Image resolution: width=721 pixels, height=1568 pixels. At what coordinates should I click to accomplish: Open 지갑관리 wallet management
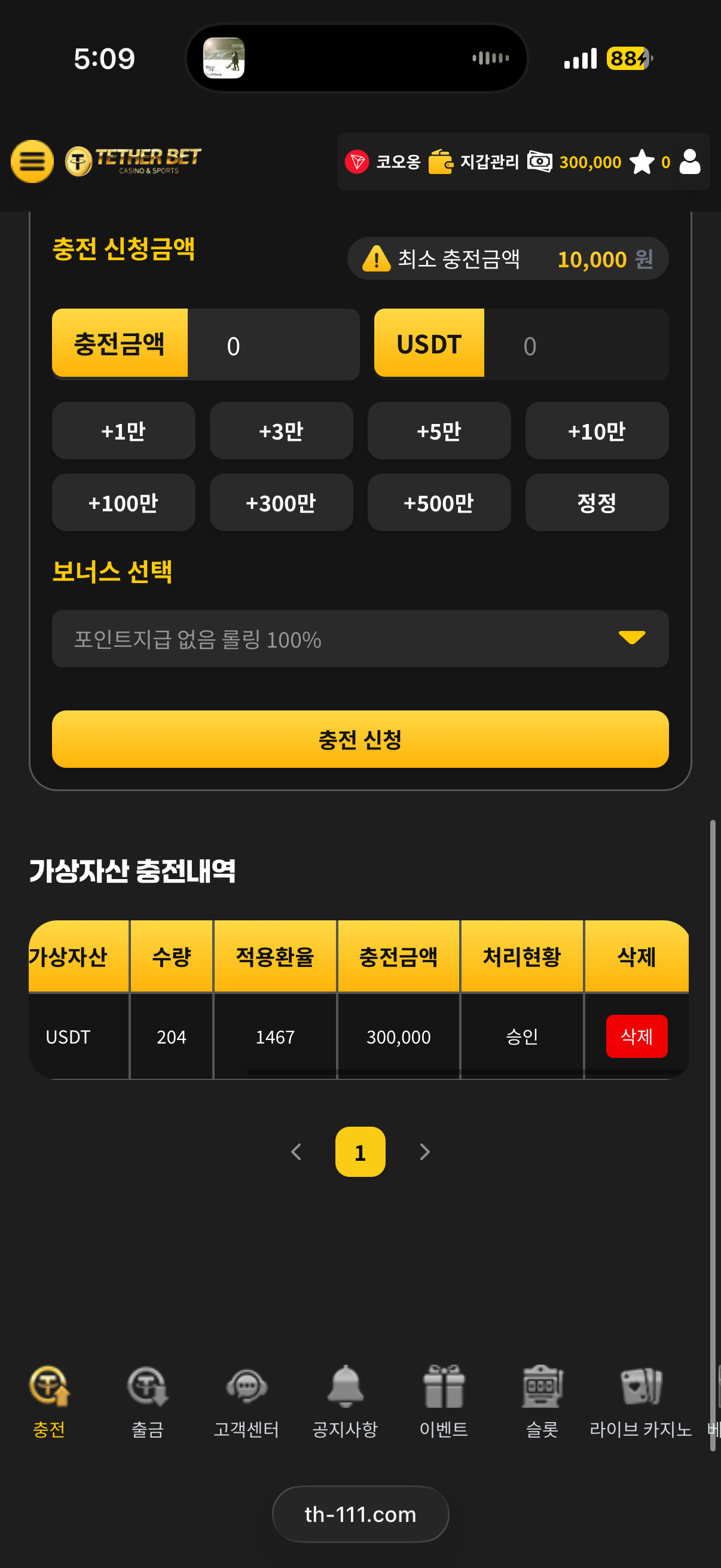click(473, 161)
